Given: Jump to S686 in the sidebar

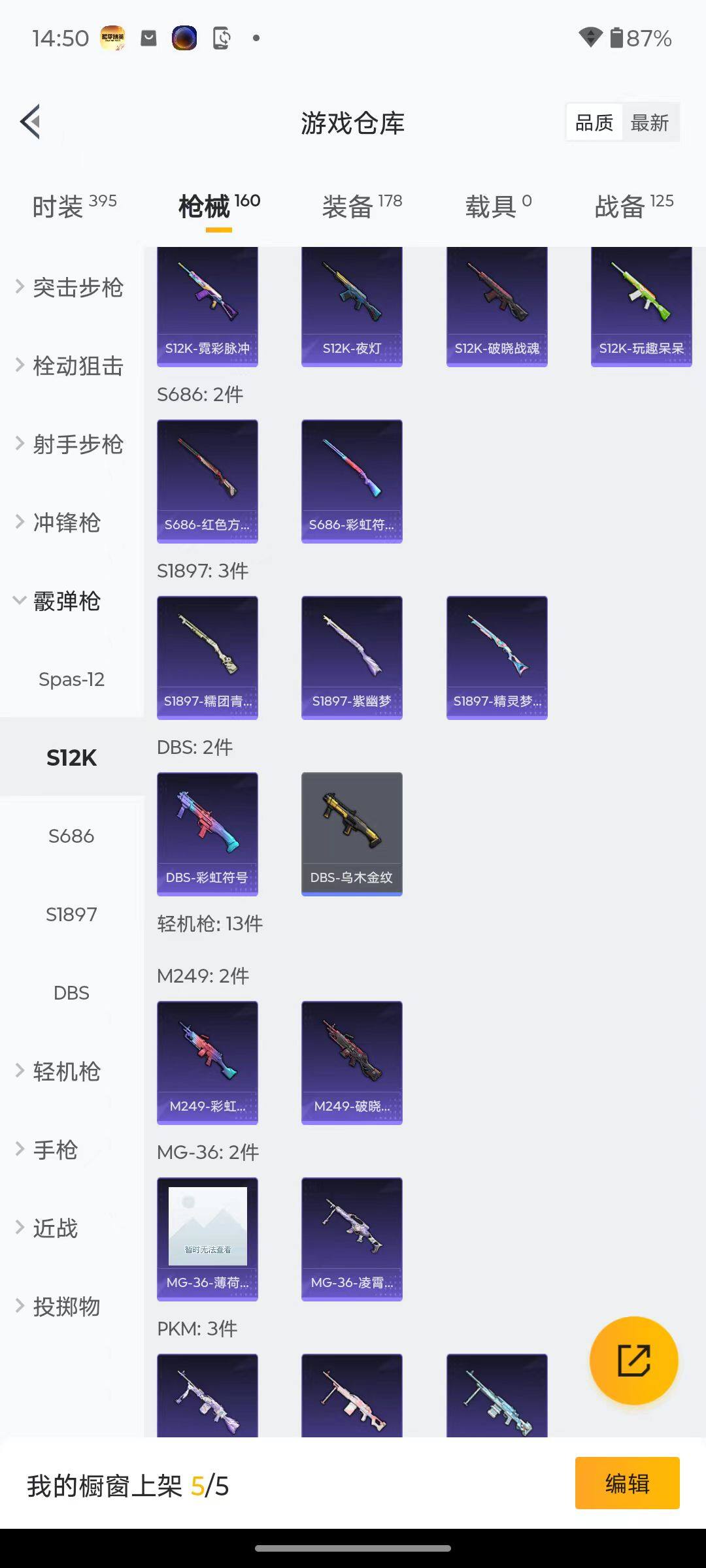Looking at the screenshot, I should coord(71,836).
